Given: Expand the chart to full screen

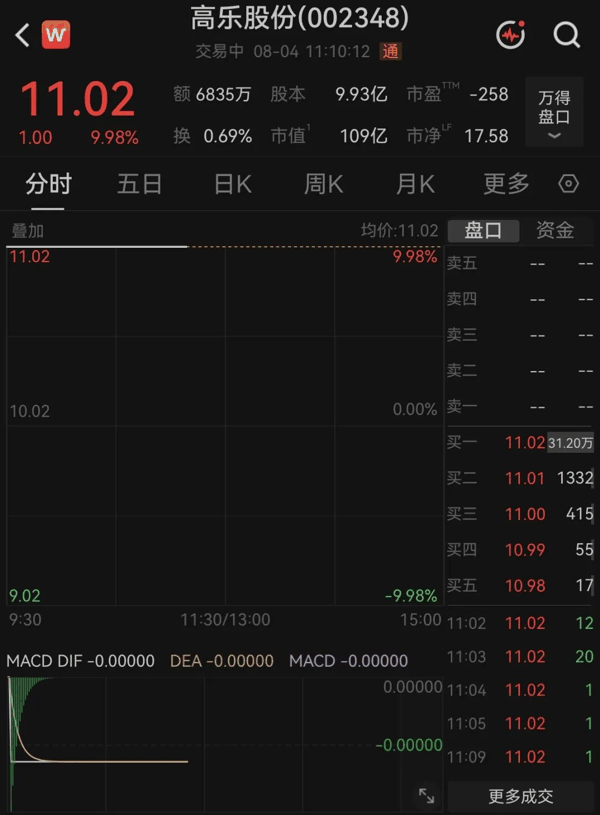Looking at the screenshot, I should [x=426, y=795].
